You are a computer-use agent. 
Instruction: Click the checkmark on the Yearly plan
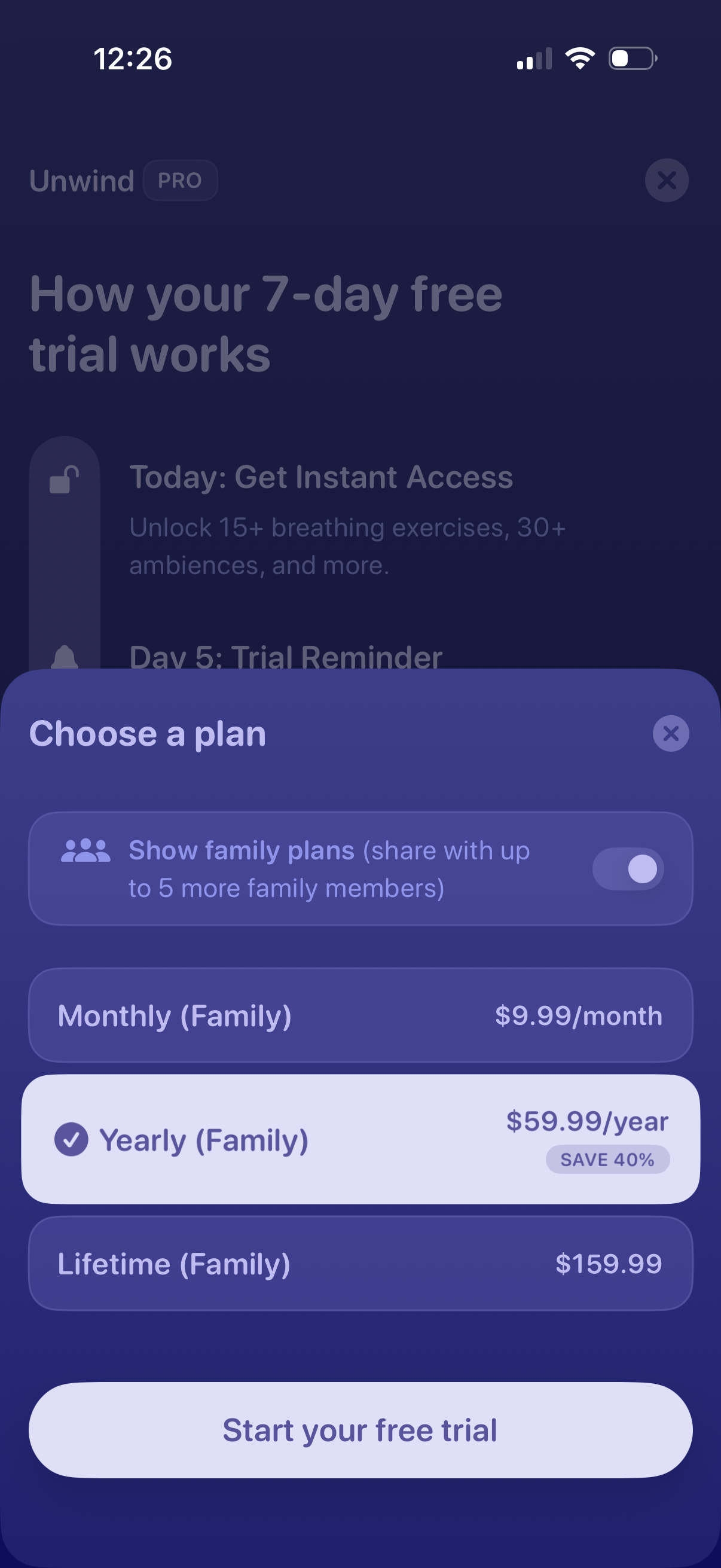pyautogui.click(x=71, y=1139)
